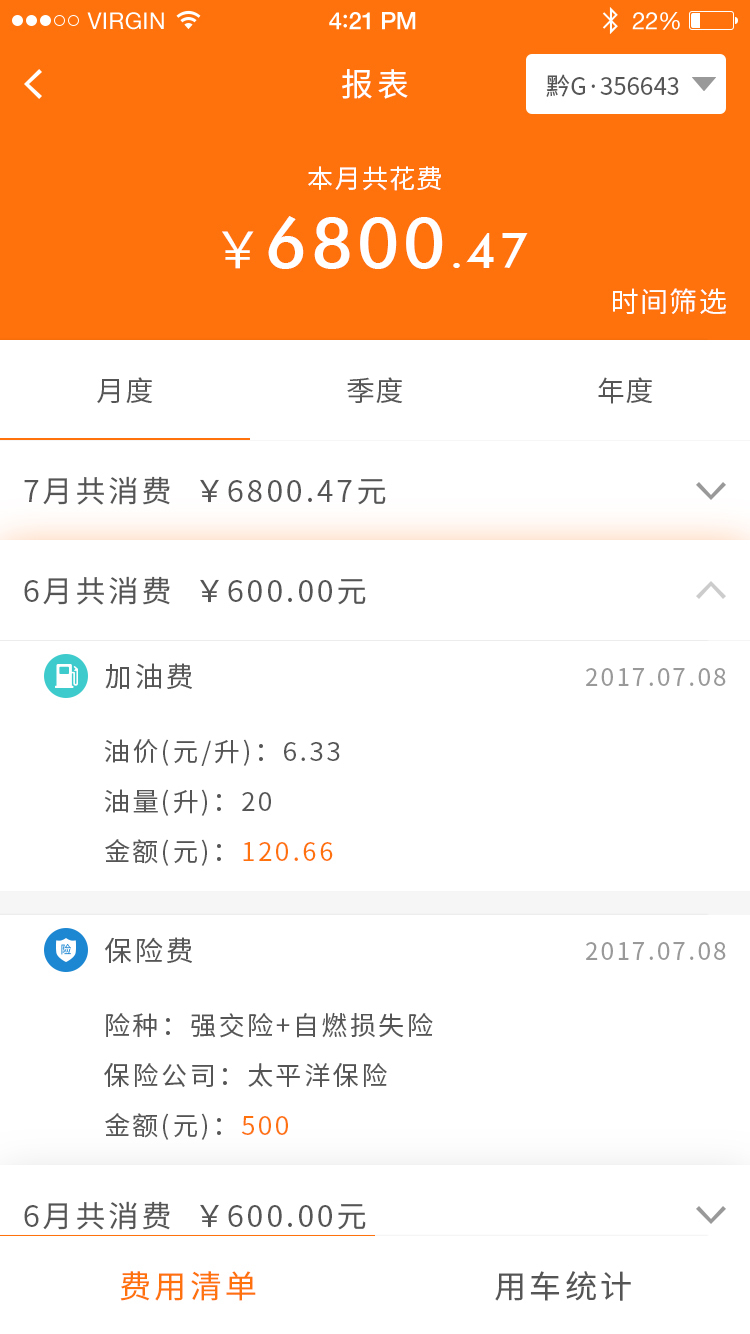The image size is (750, 1334).
Task: Expand the 7月共消费 ¥6800.47元 section
Action: point(375,491)
